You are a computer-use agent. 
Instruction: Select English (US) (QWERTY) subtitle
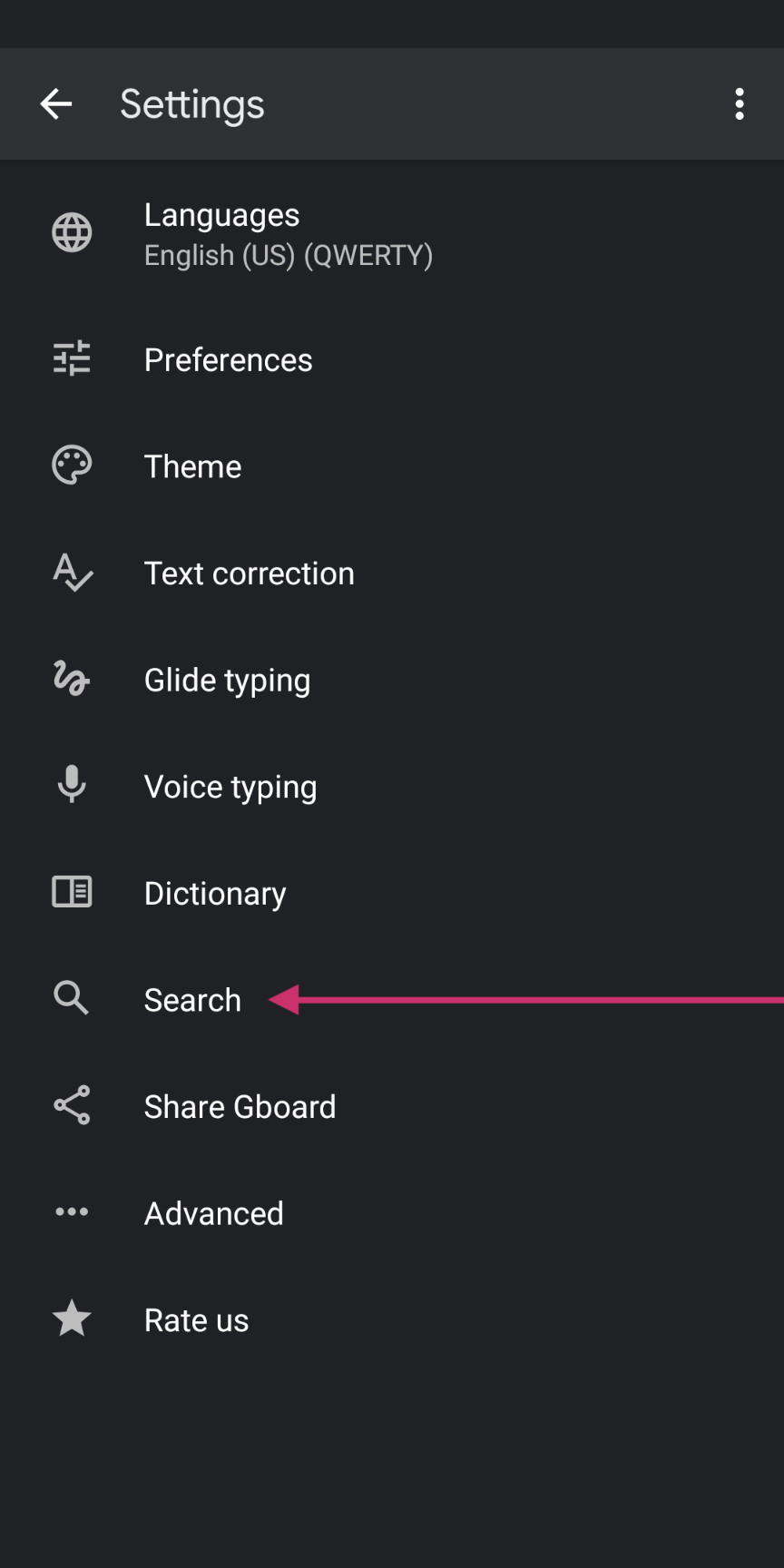click(x=289, y=255)
